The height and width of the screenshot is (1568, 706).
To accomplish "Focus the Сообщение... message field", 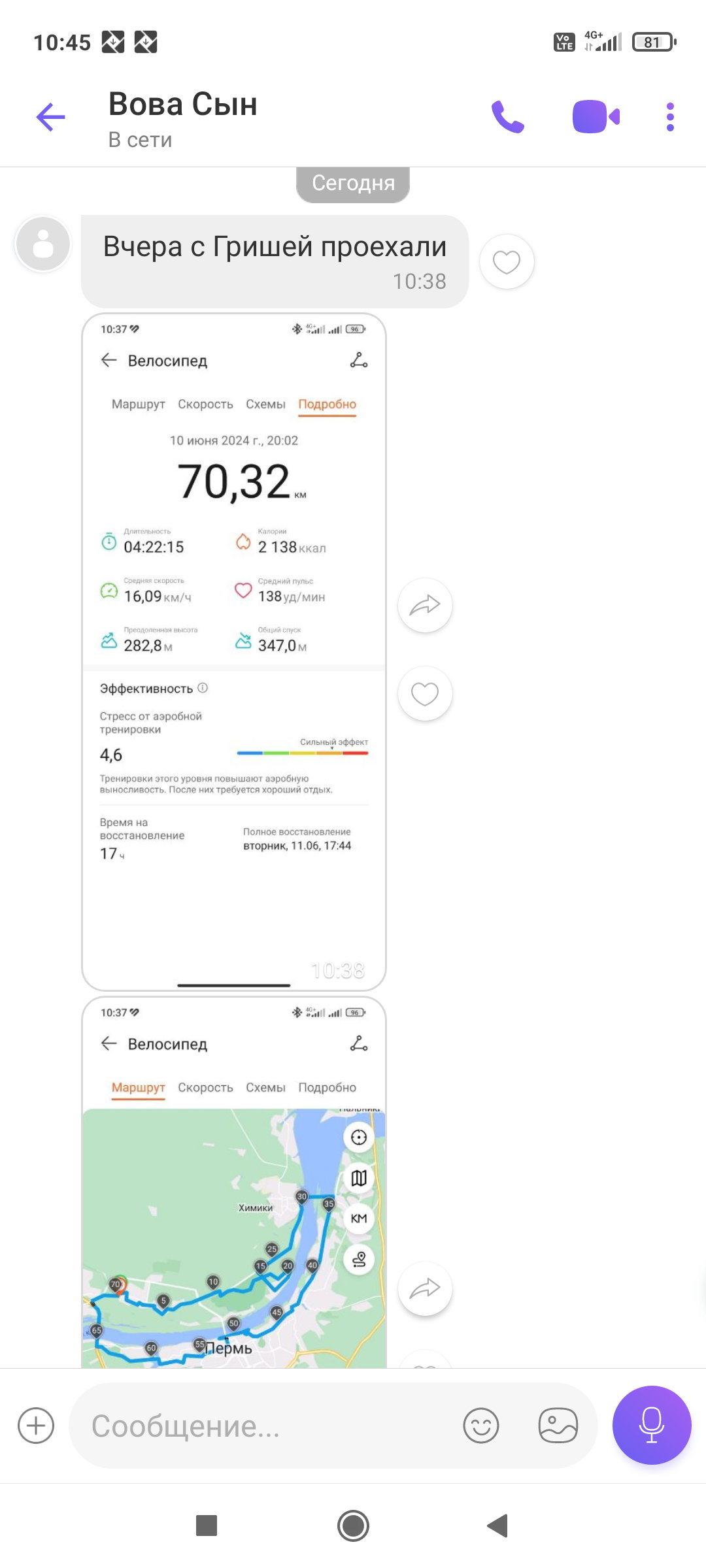I will pos(261,1426).
